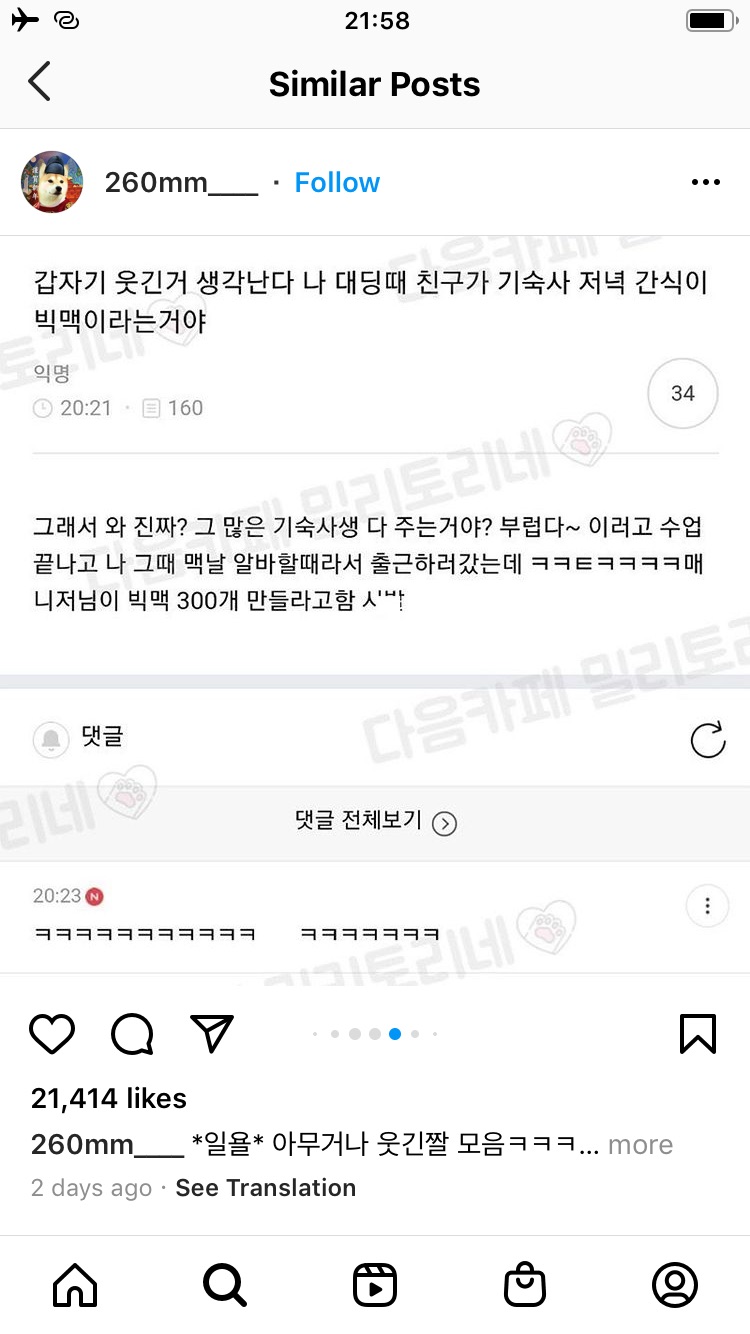
Task: Go back from Similar Posts
Action: coord(40,83)
